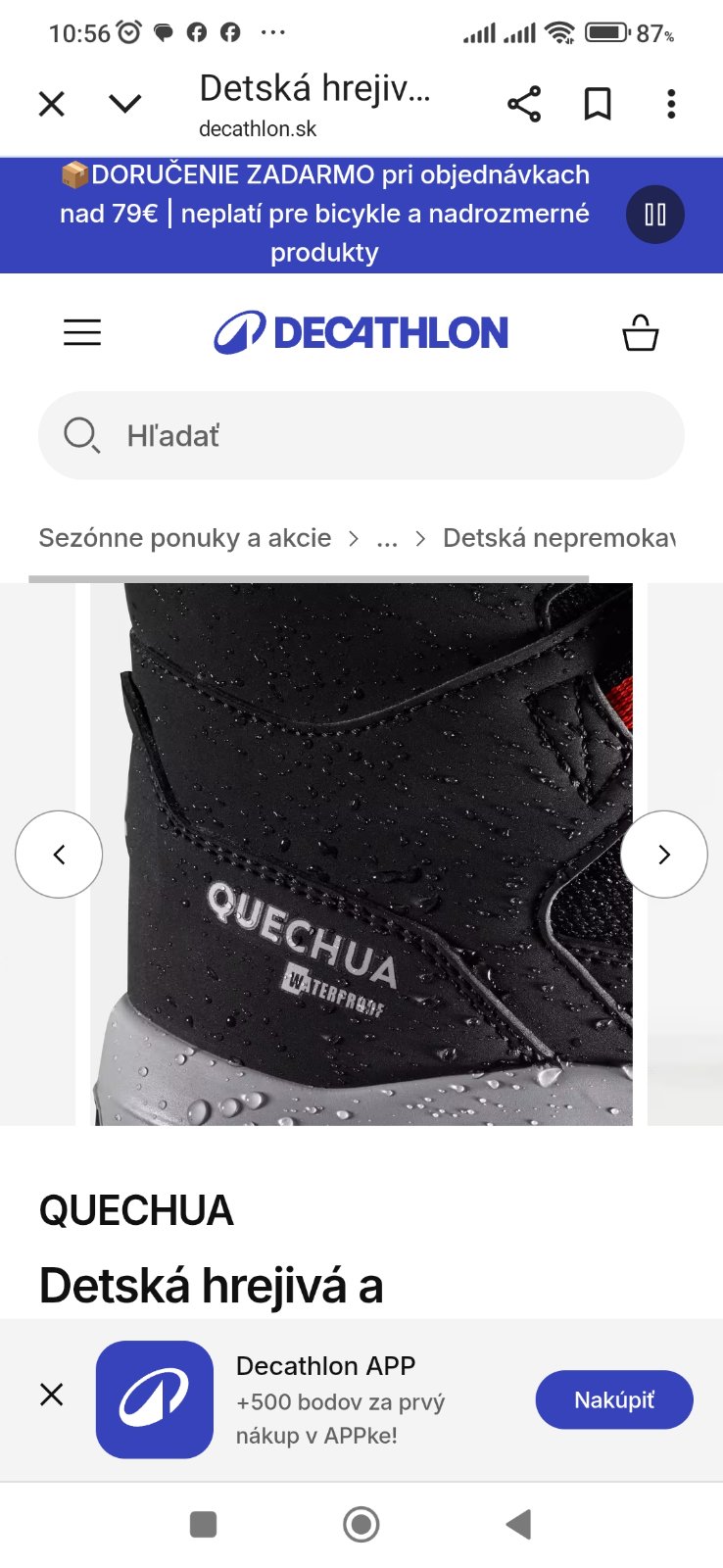This screenshot has height=1568, width=723.
Task: Show the next product image
Action: (x=664, y=855)
